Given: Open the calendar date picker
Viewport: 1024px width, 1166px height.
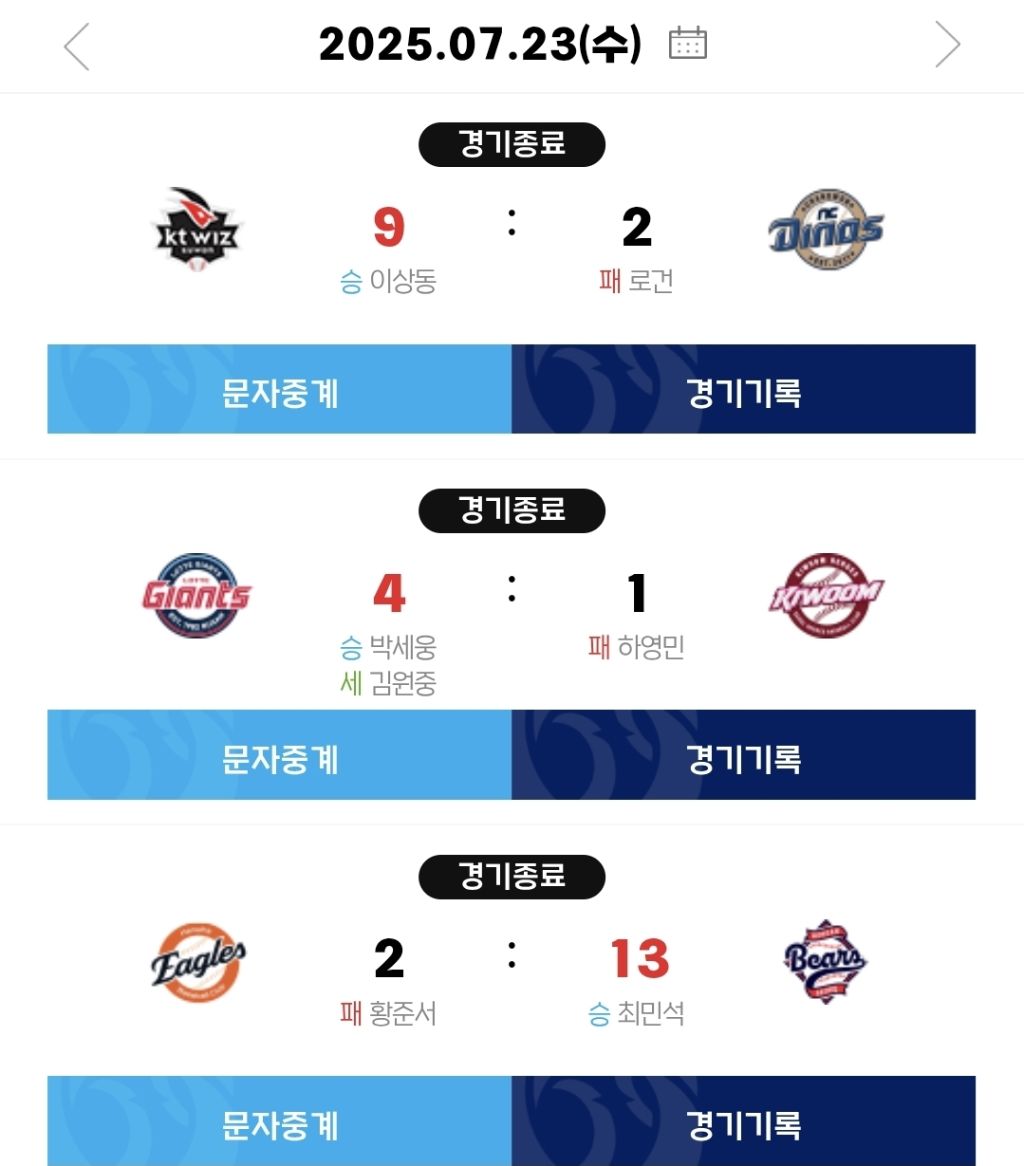Looking at the screenshot, I should [687, 43].
